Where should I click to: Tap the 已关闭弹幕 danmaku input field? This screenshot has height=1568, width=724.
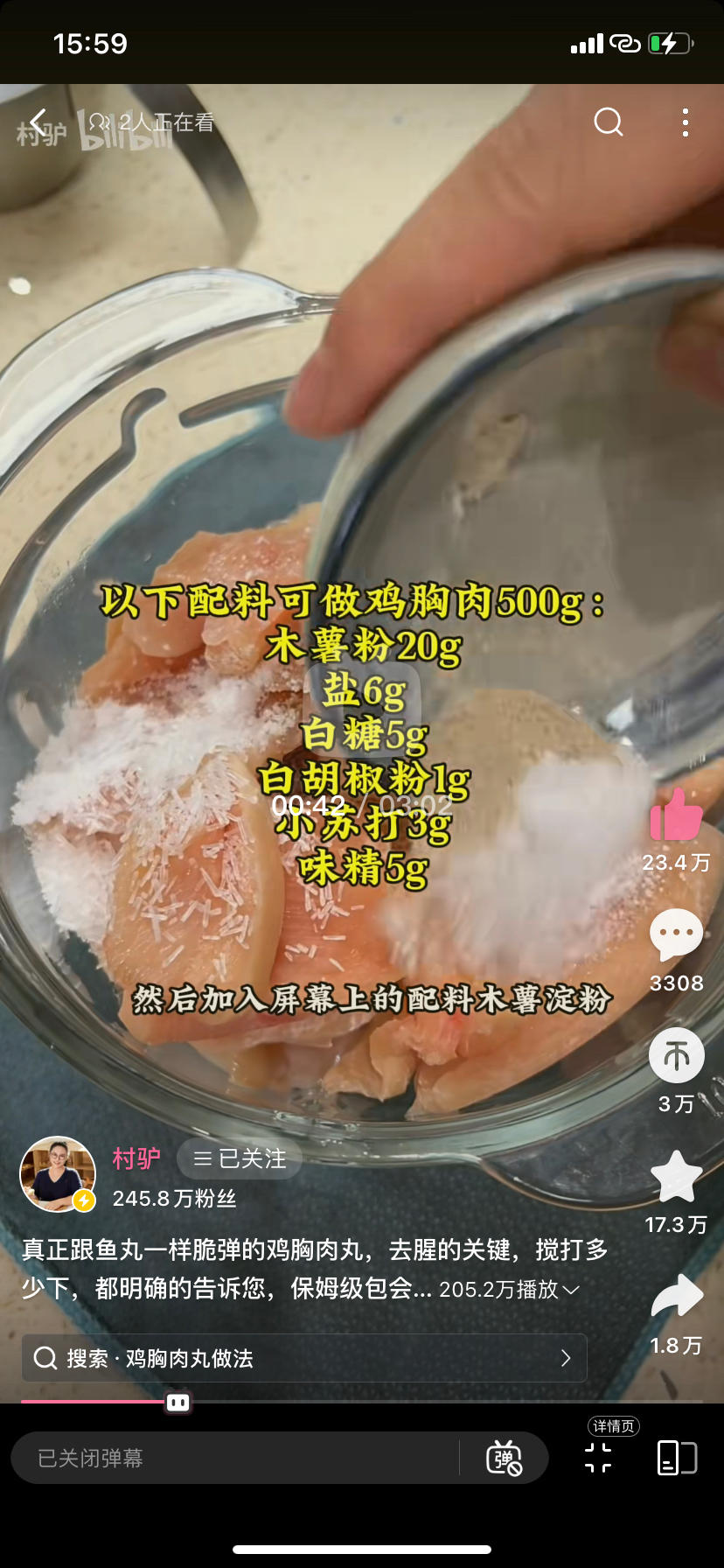(236, 1458)
